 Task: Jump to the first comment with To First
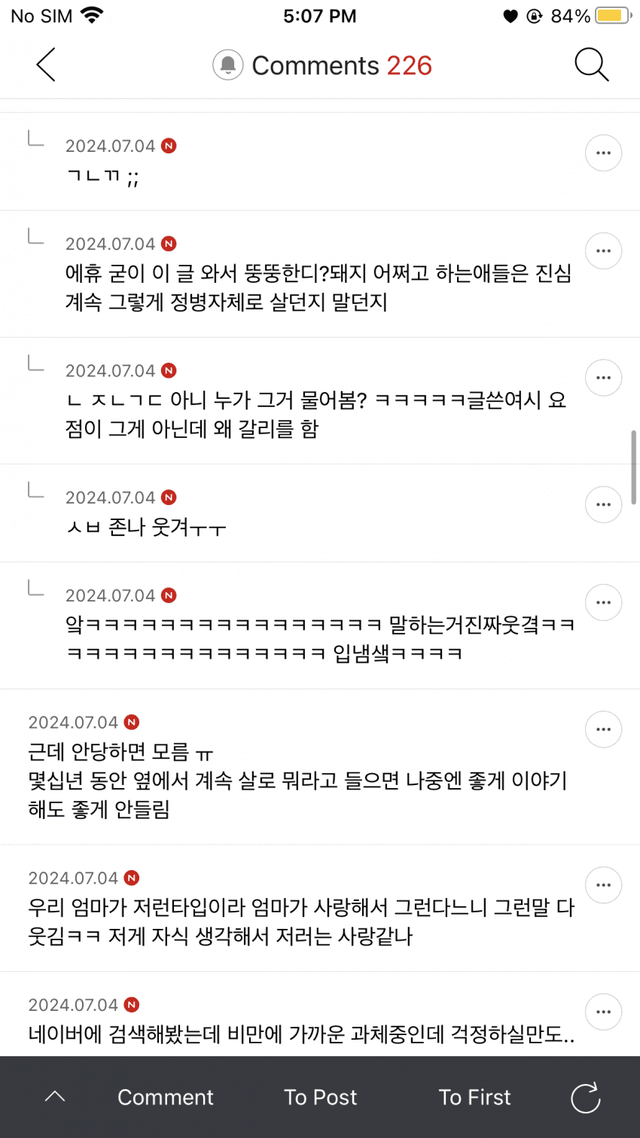click(474, 1097)
